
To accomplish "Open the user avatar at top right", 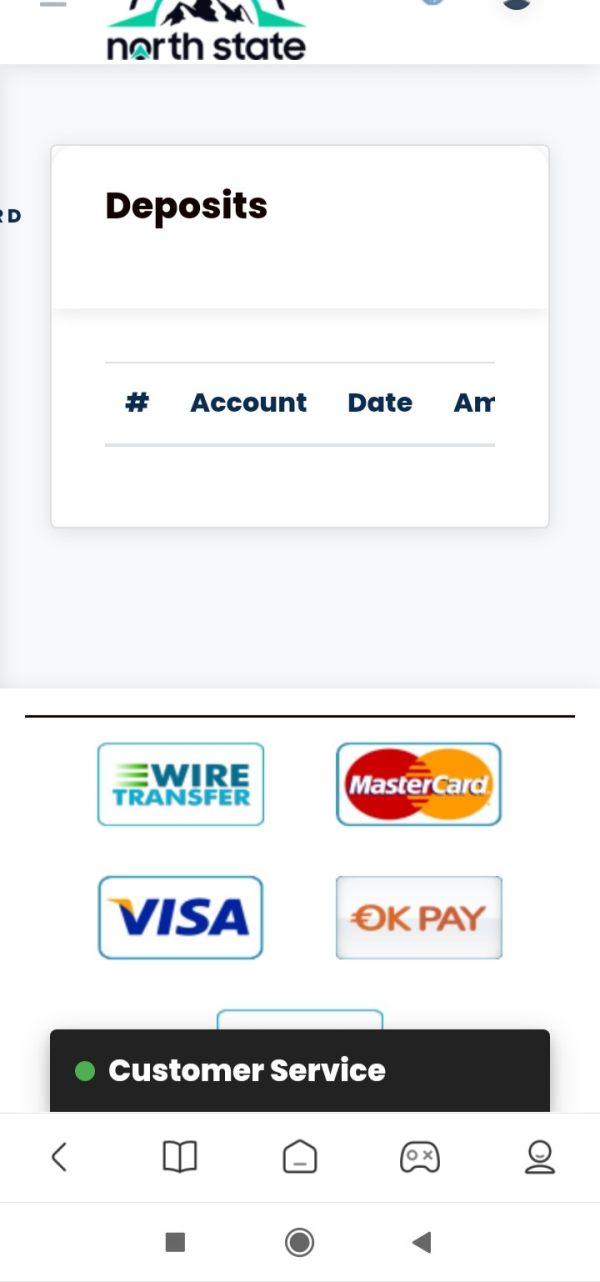I will click(x=516, y=3).
